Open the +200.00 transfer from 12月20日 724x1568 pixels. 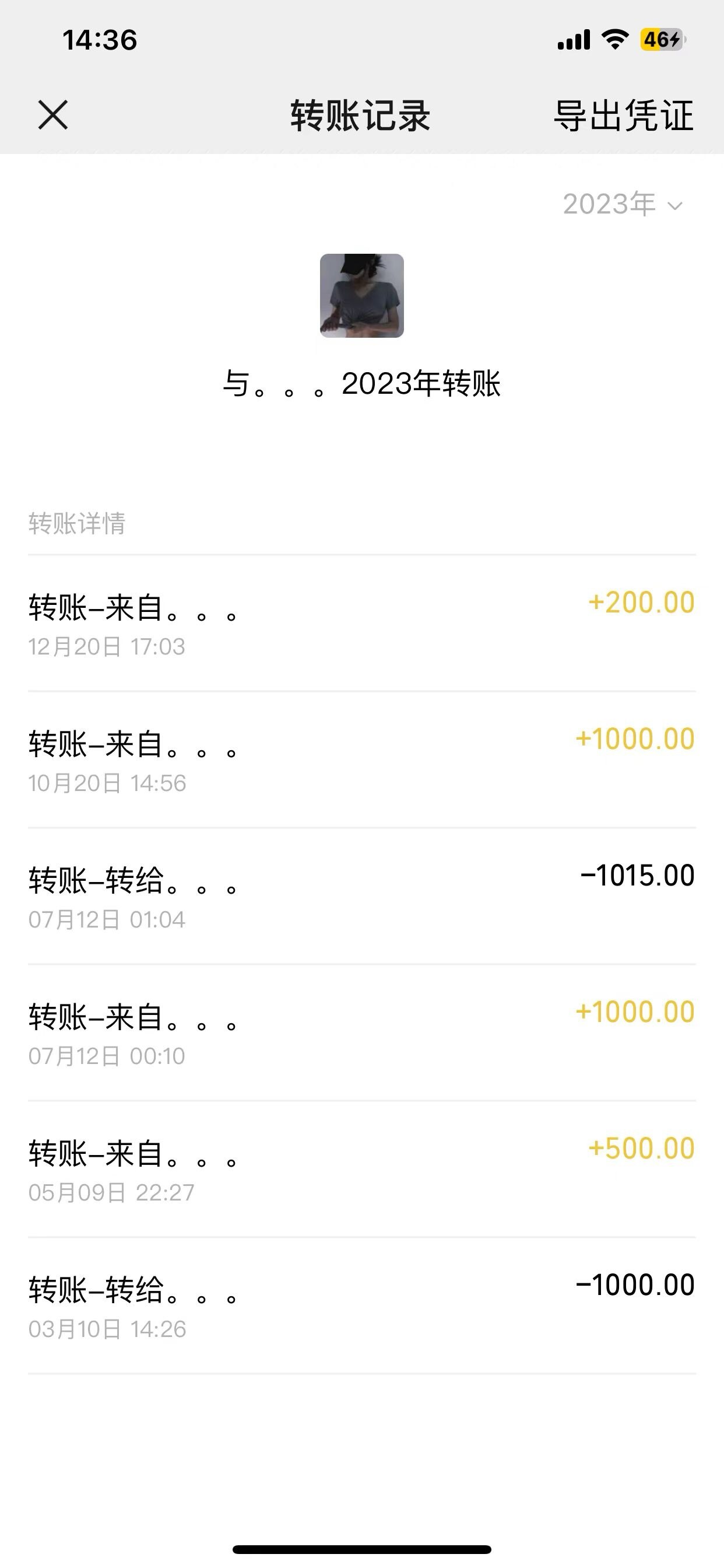pos(361,624)
